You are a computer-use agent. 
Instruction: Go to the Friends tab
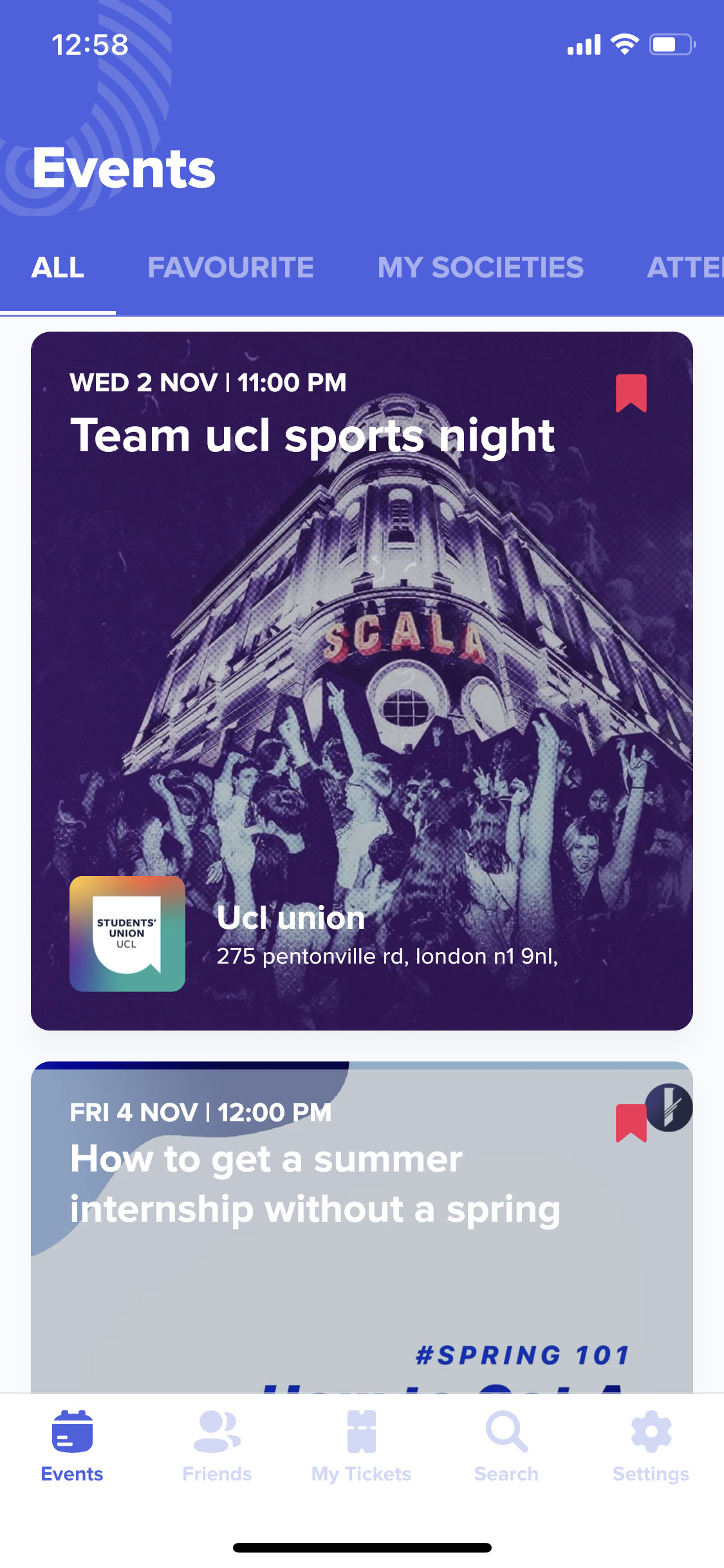point(217,1444)
